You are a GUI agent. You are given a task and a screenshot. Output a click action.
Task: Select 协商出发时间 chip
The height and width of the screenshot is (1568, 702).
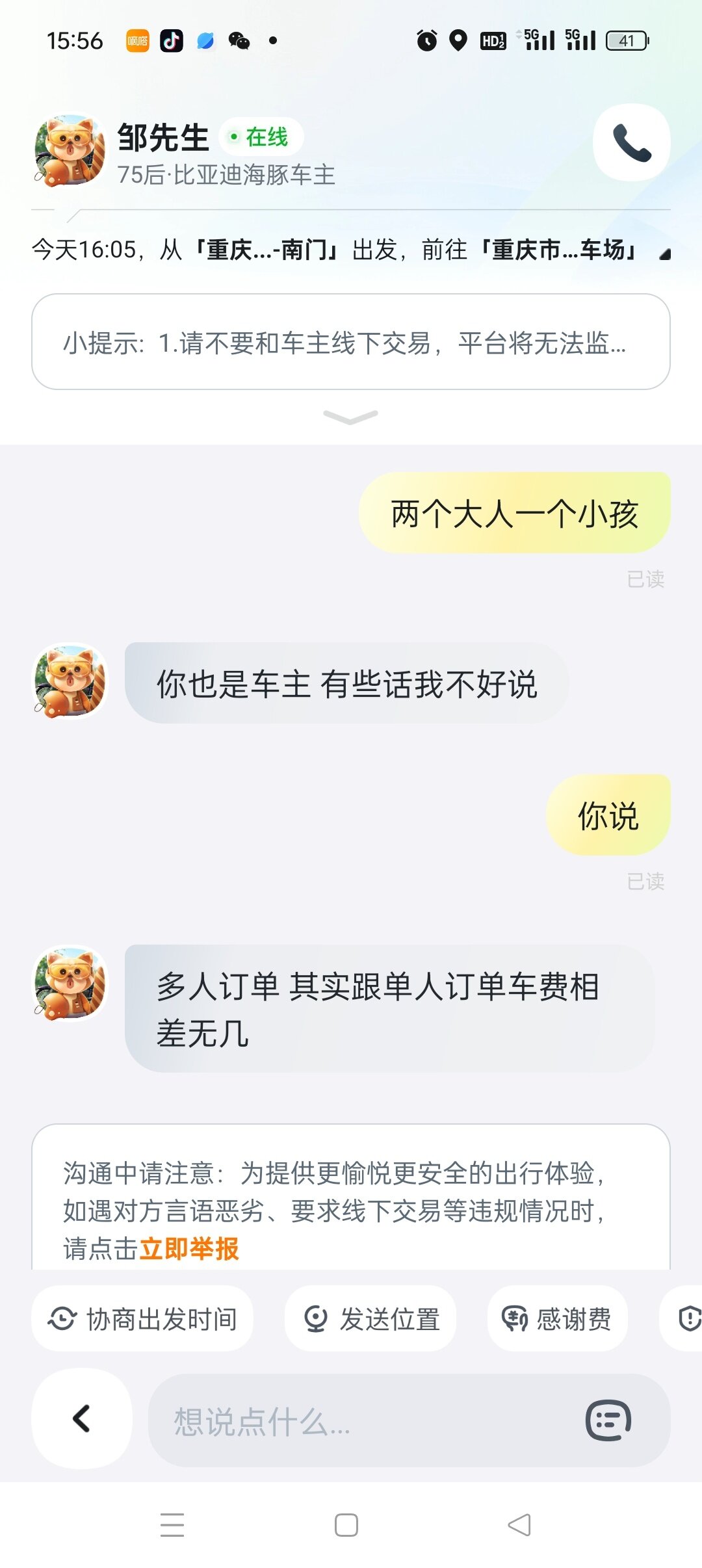pyautogui.click(x=142, y=1319)
